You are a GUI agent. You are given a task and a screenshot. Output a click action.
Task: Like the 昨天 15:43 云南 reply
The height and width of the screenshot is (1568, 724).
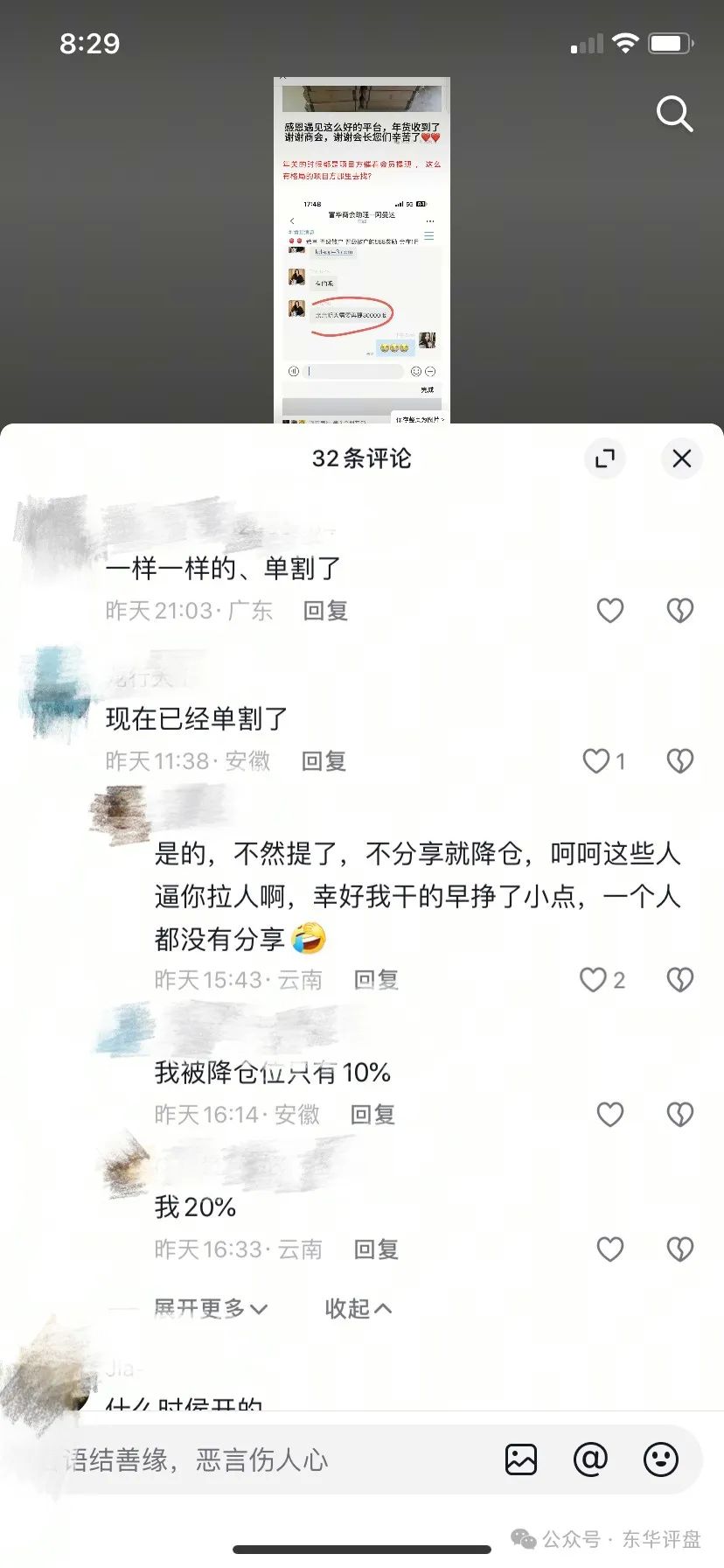pyautogui.click(x=594, y=980)
